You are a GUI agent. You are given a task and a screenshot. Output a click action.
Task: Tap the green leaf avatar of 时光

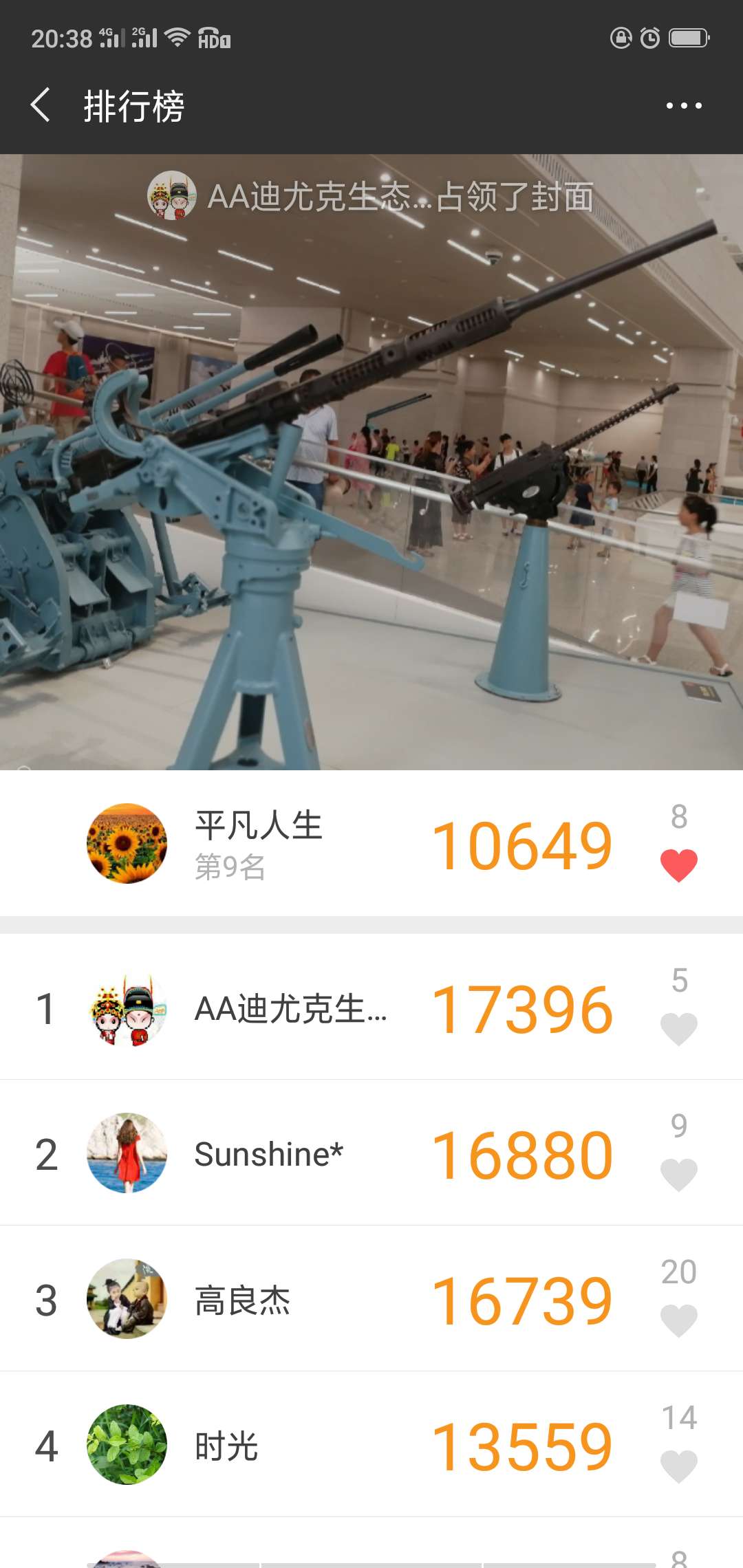(127, 1444)
